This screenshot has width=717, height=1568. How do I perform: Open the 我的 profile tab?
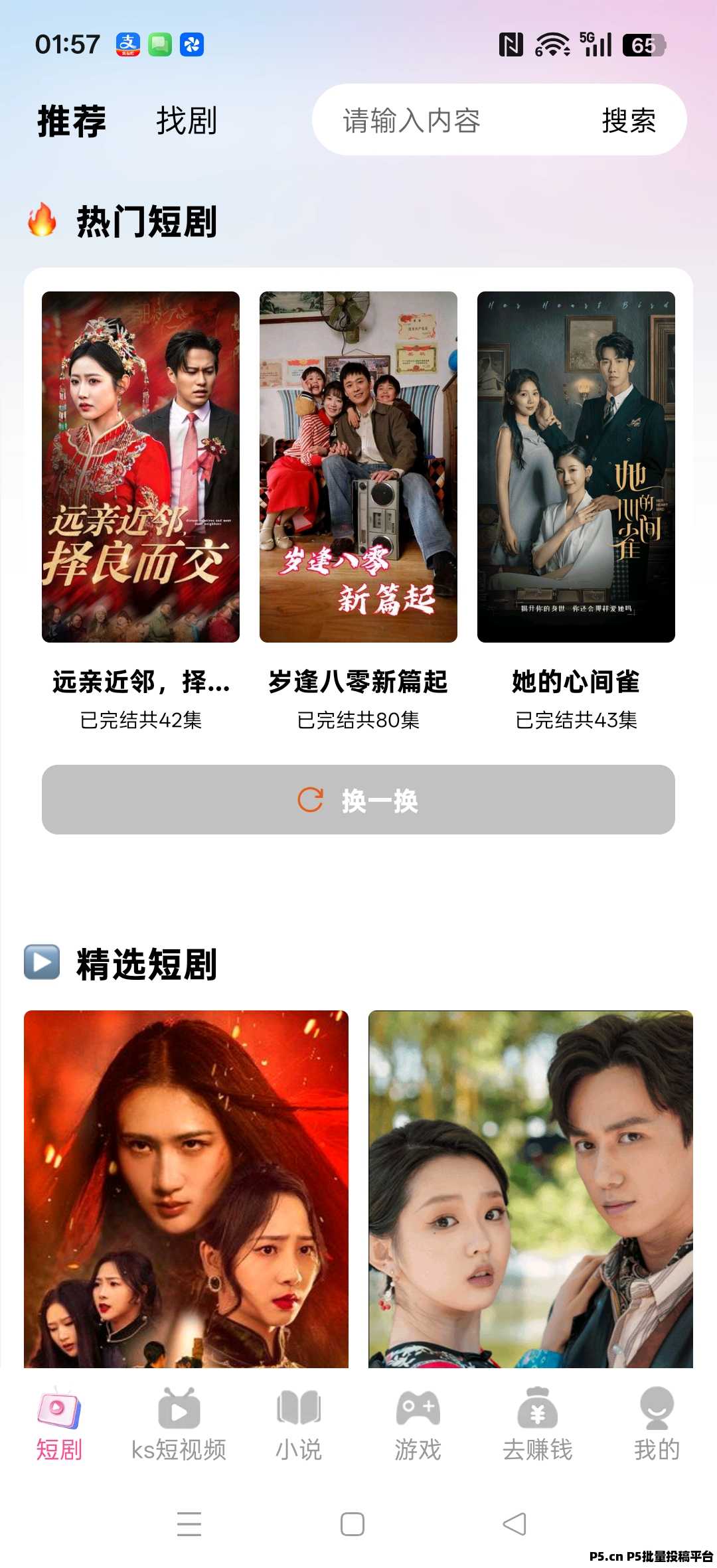(657, 1424)
